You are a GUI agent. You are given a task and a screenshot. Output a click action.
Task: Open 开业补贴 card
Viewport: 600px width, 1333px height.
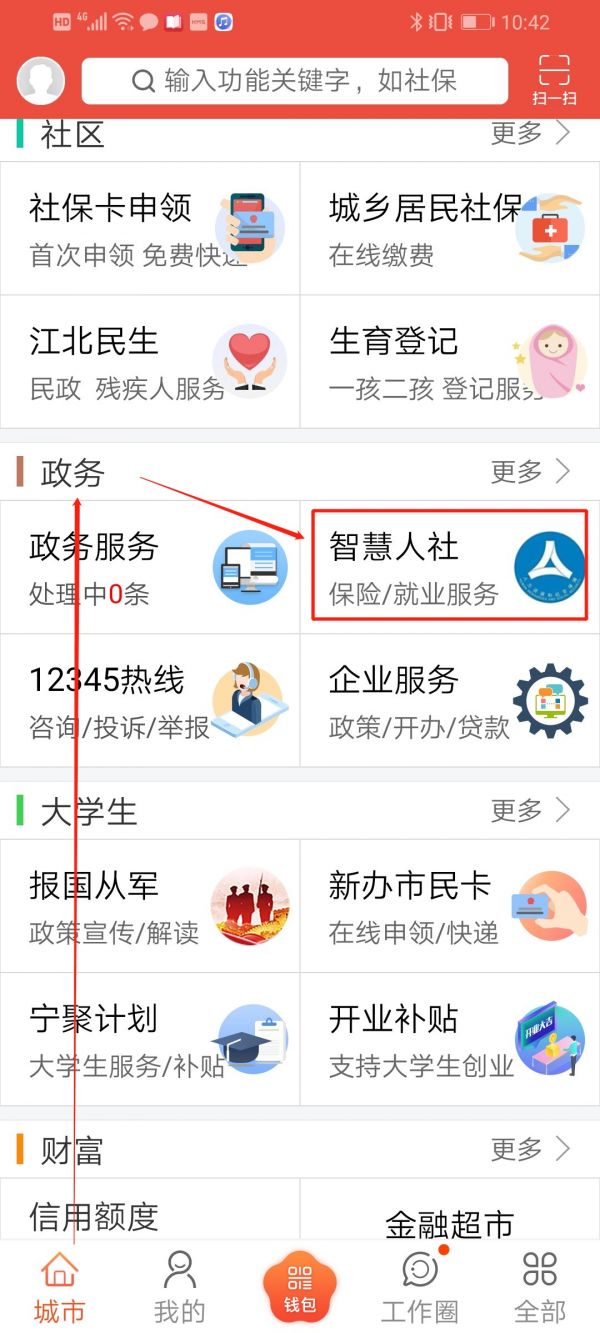click(x=450, y=1039)
